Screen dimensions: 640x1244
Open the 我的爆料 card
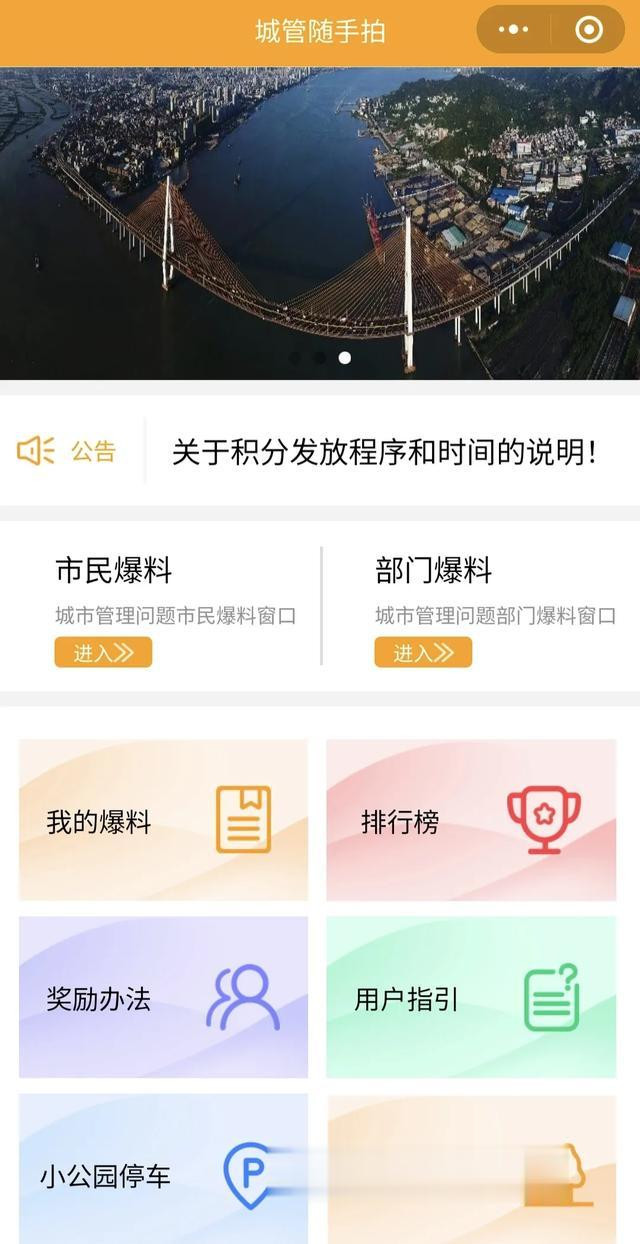click(163, 820)
